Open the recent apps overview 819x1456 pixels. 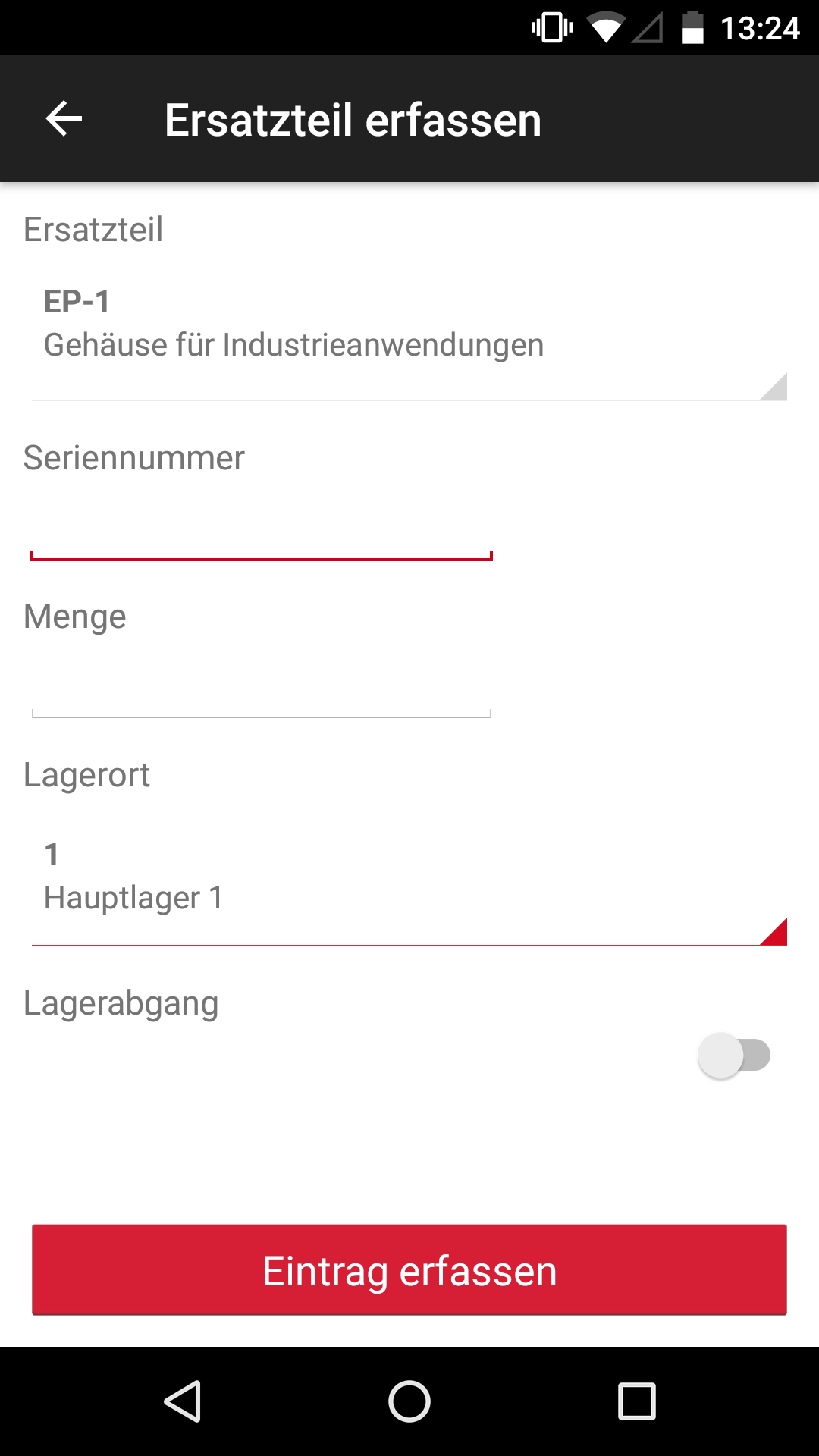[637, 1401]
